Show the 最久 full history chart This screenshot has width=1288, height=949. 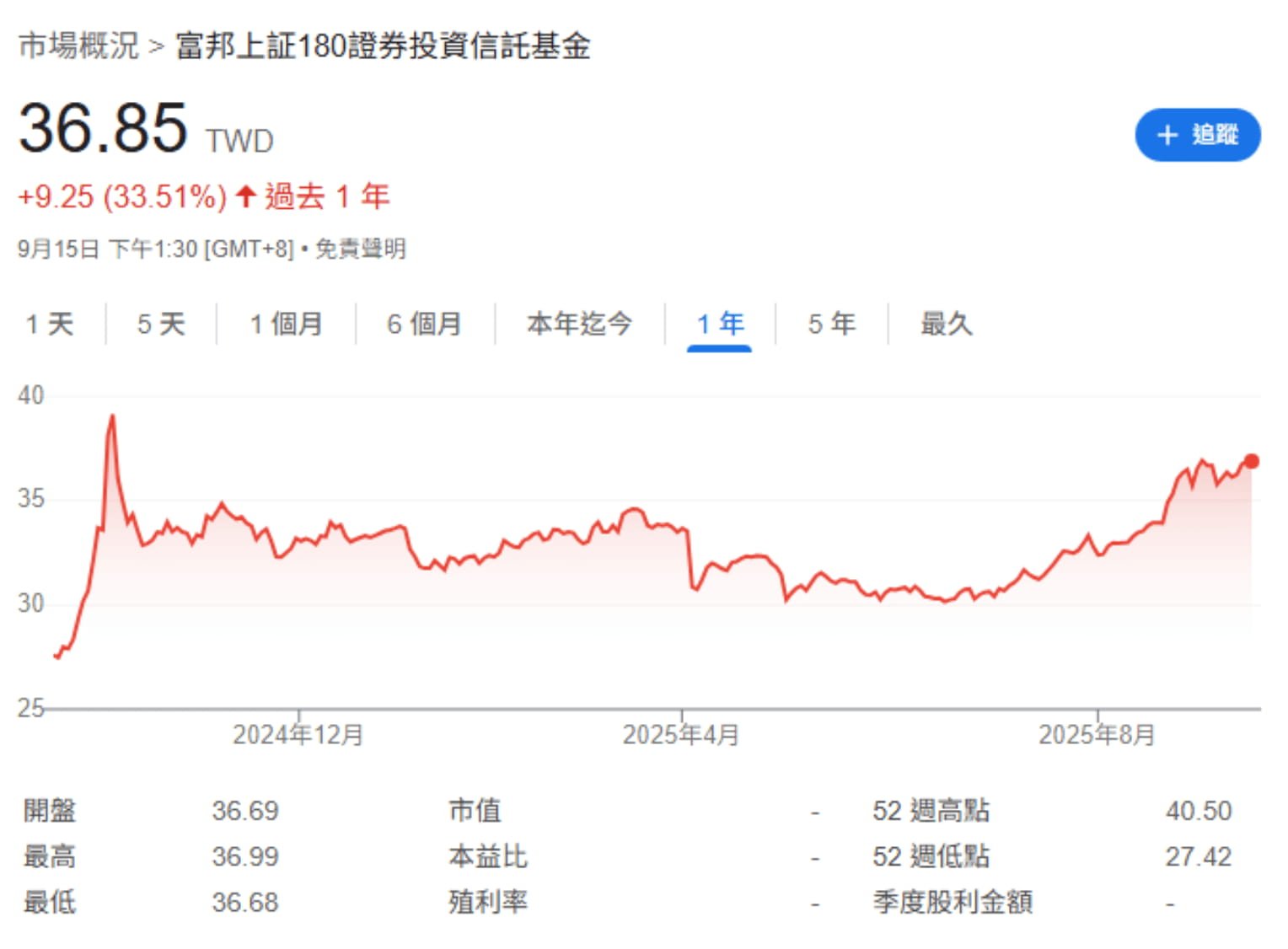(x=946, y=324)
